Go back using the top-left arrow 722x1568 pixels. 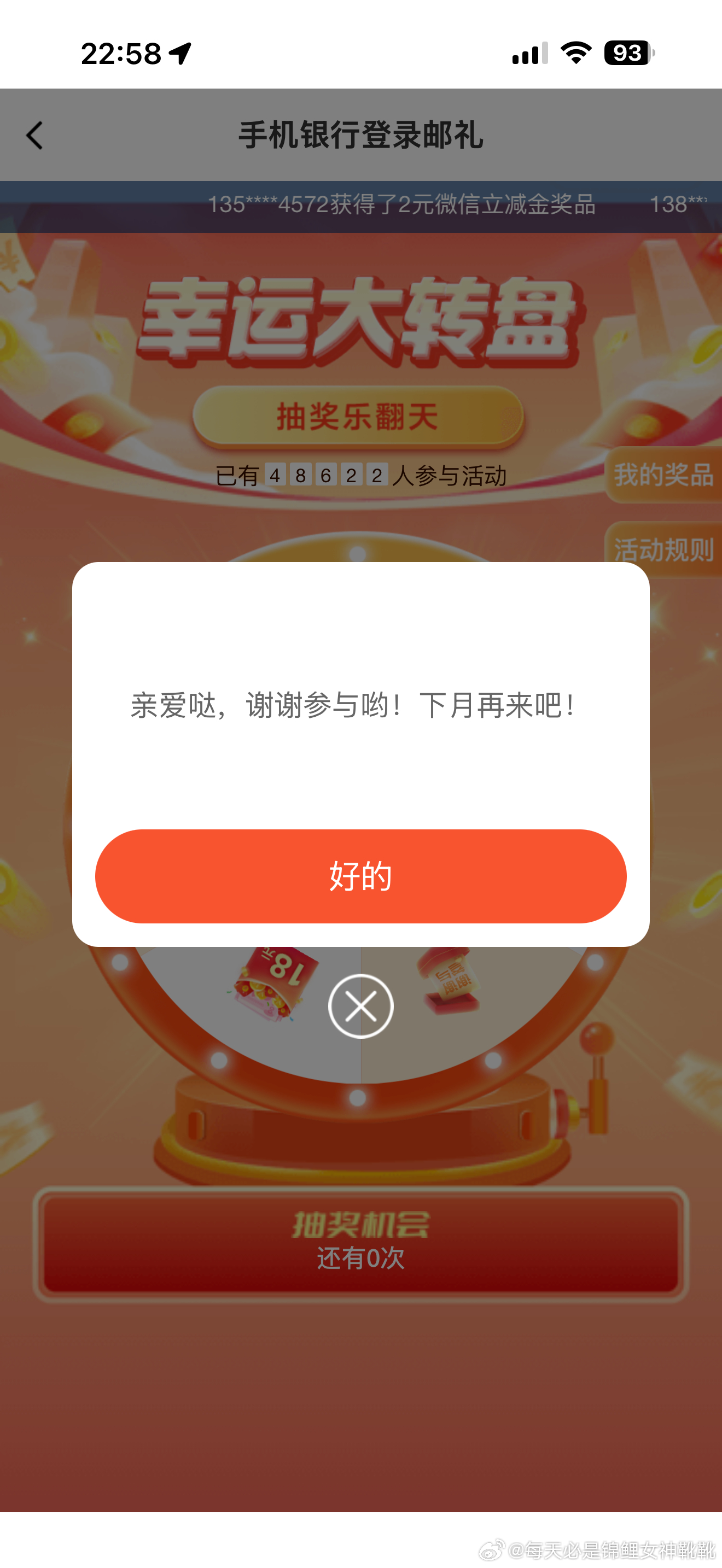34,135
